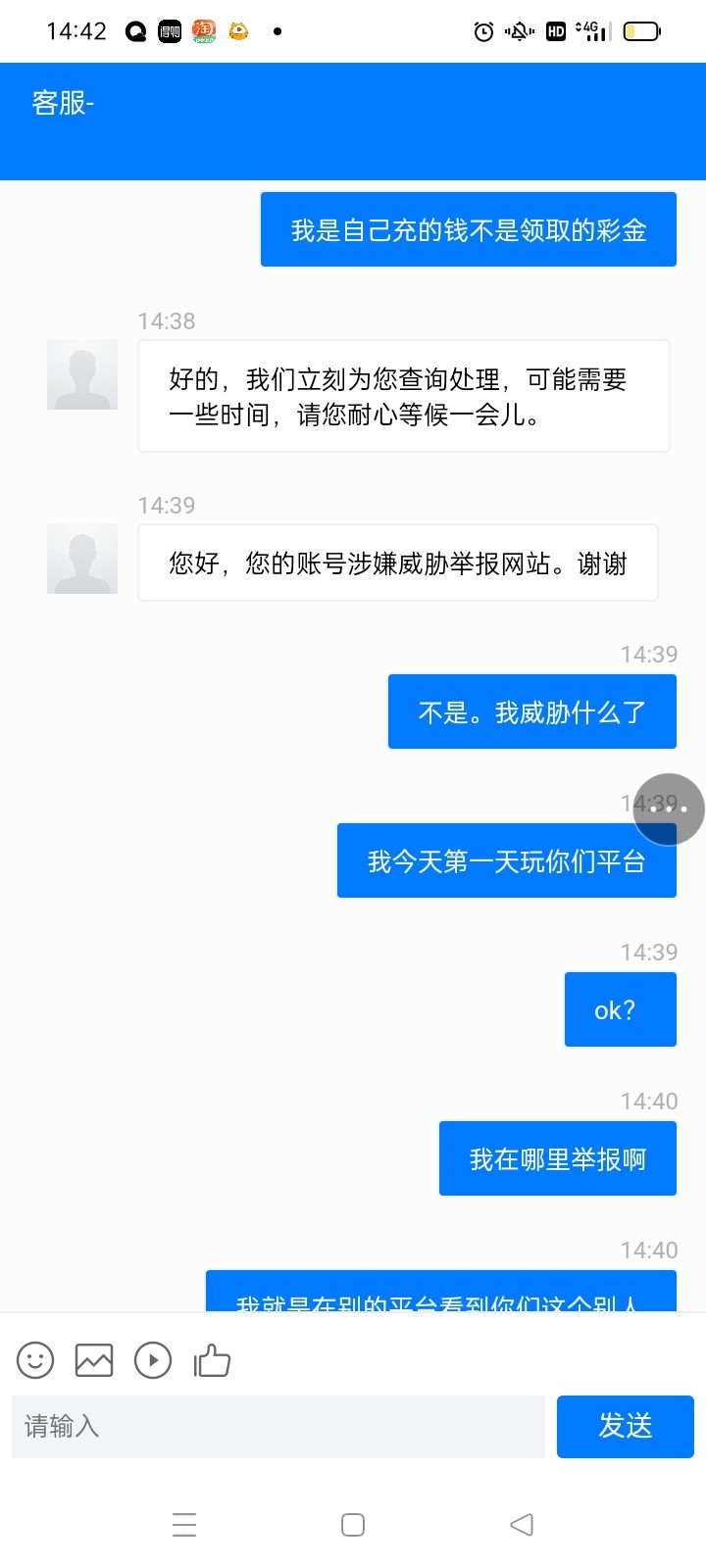The height and width of the screenshot is (1568, 706).
Task: Focus the 请输入 message field
Action: pyautogui.click(x=277, y=1426)
